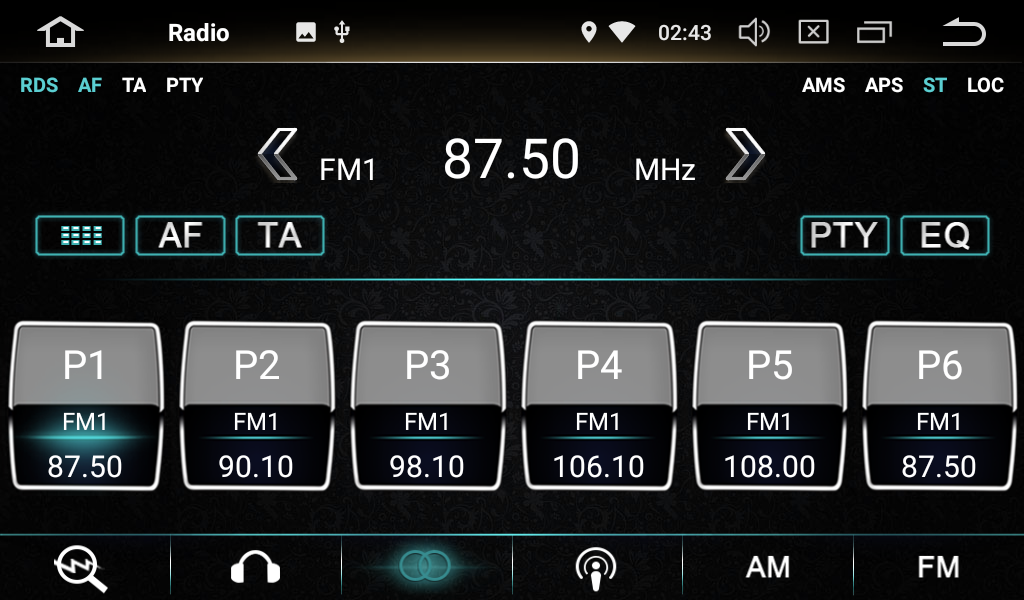The height and width of the screenshot is (600, 1024).
Task: Tune to the next frequency
Action: 745,155
